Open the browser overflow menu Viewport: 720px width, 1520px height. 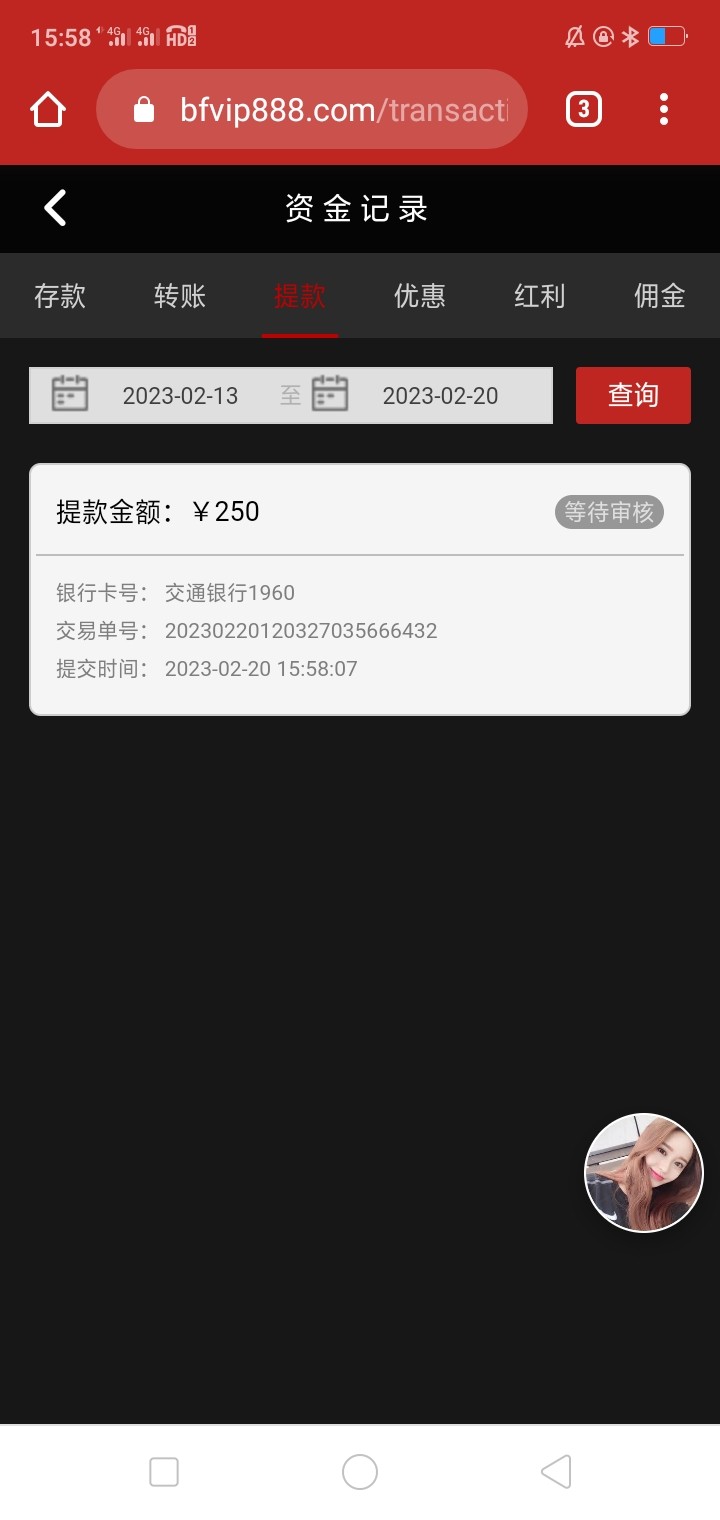(664, 109)
